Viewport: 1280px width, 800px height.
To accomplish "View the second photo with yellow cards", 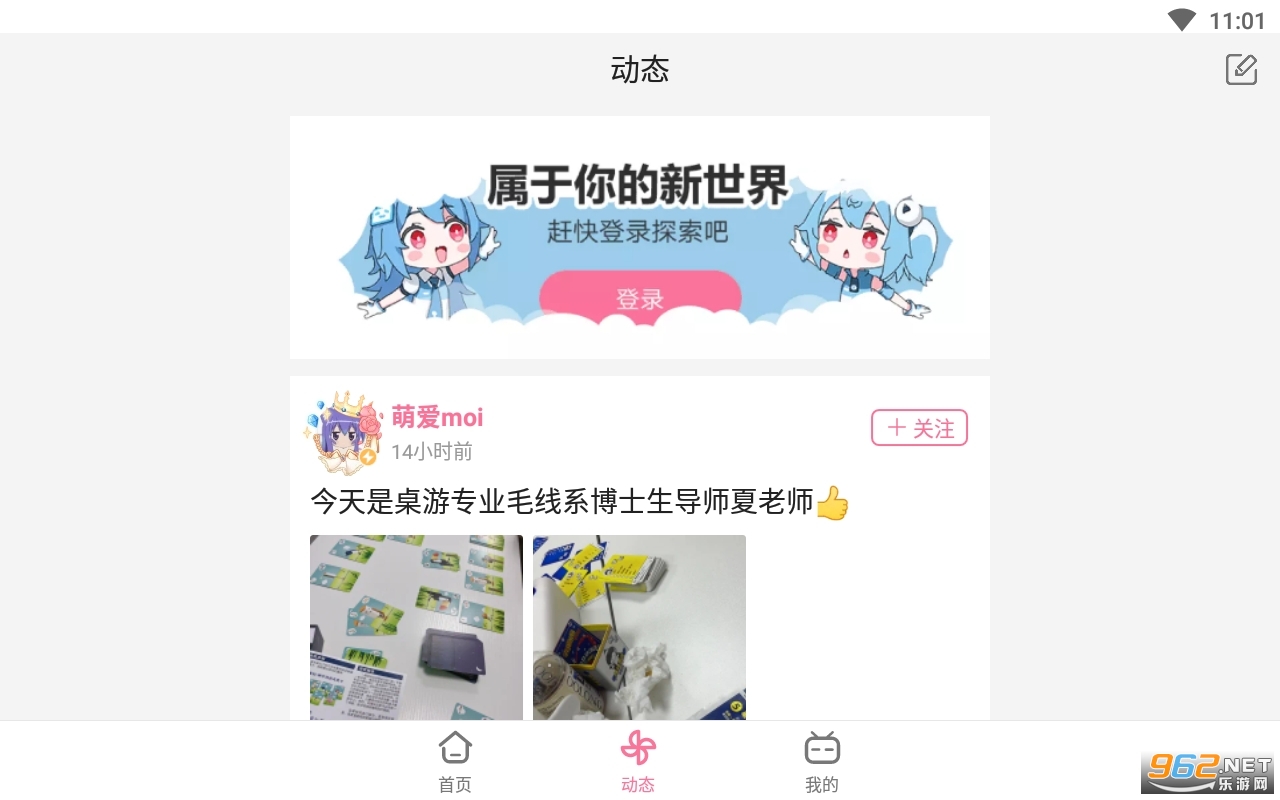I will tap(639, 627).
